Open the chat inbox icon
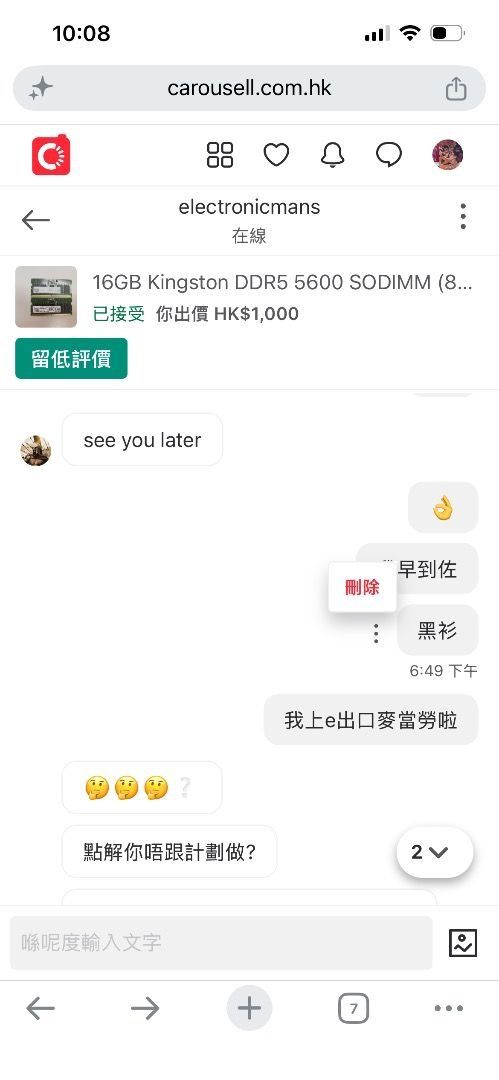This screenshot has width=499, height=1080. coord(389,155)
